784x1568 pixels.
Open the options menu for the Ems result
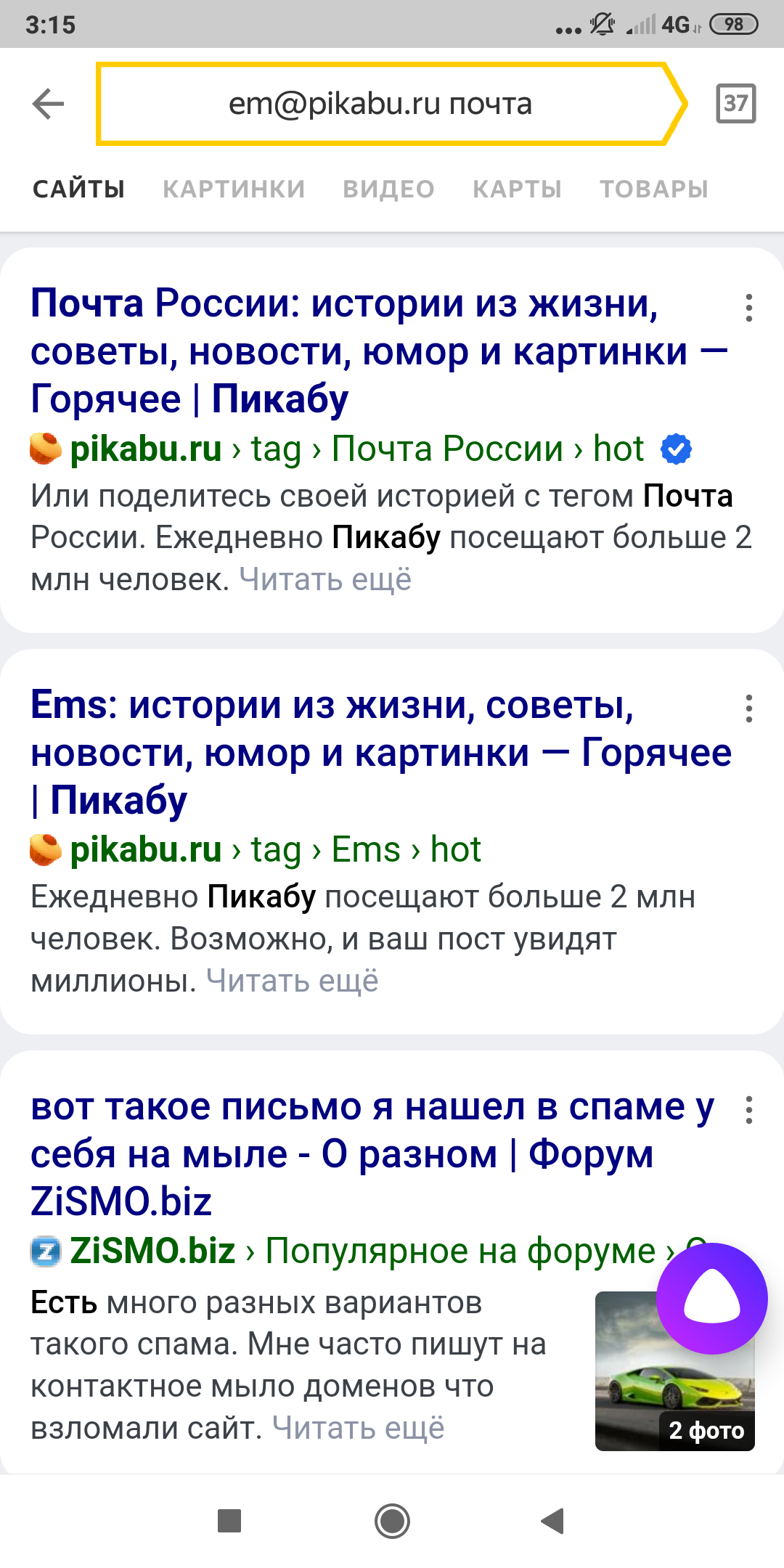pyautogui.click(x=748, y=709)
